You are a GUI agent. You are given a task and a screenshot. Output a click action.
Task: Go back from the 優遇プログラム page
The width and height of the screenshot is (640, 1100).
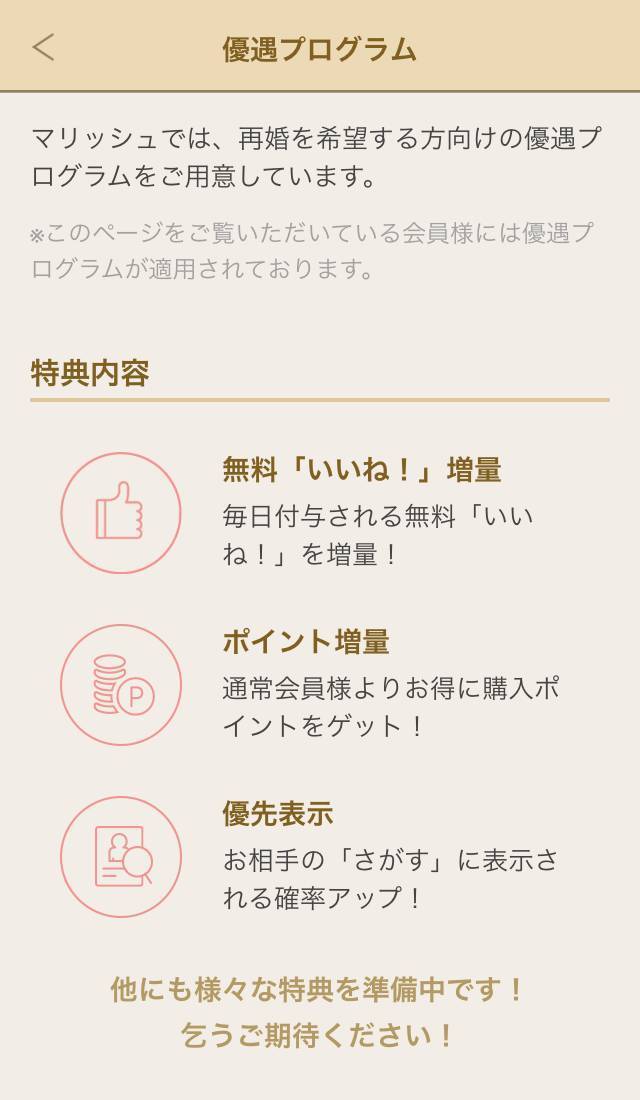[x=43, y=47]
